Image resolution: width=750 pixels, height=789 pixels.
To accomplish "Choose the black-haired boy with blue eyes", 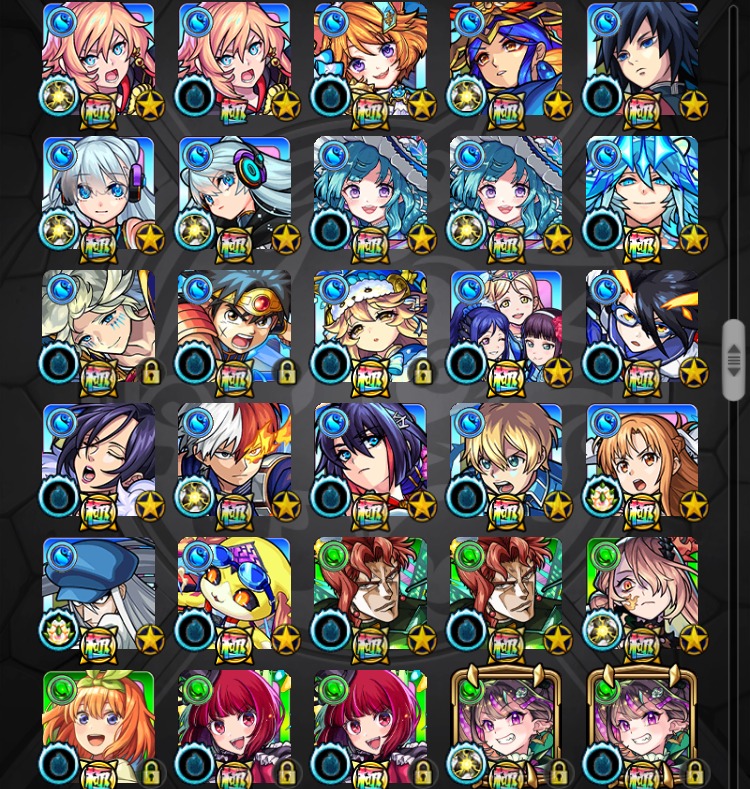I will [x=642, y=60].
